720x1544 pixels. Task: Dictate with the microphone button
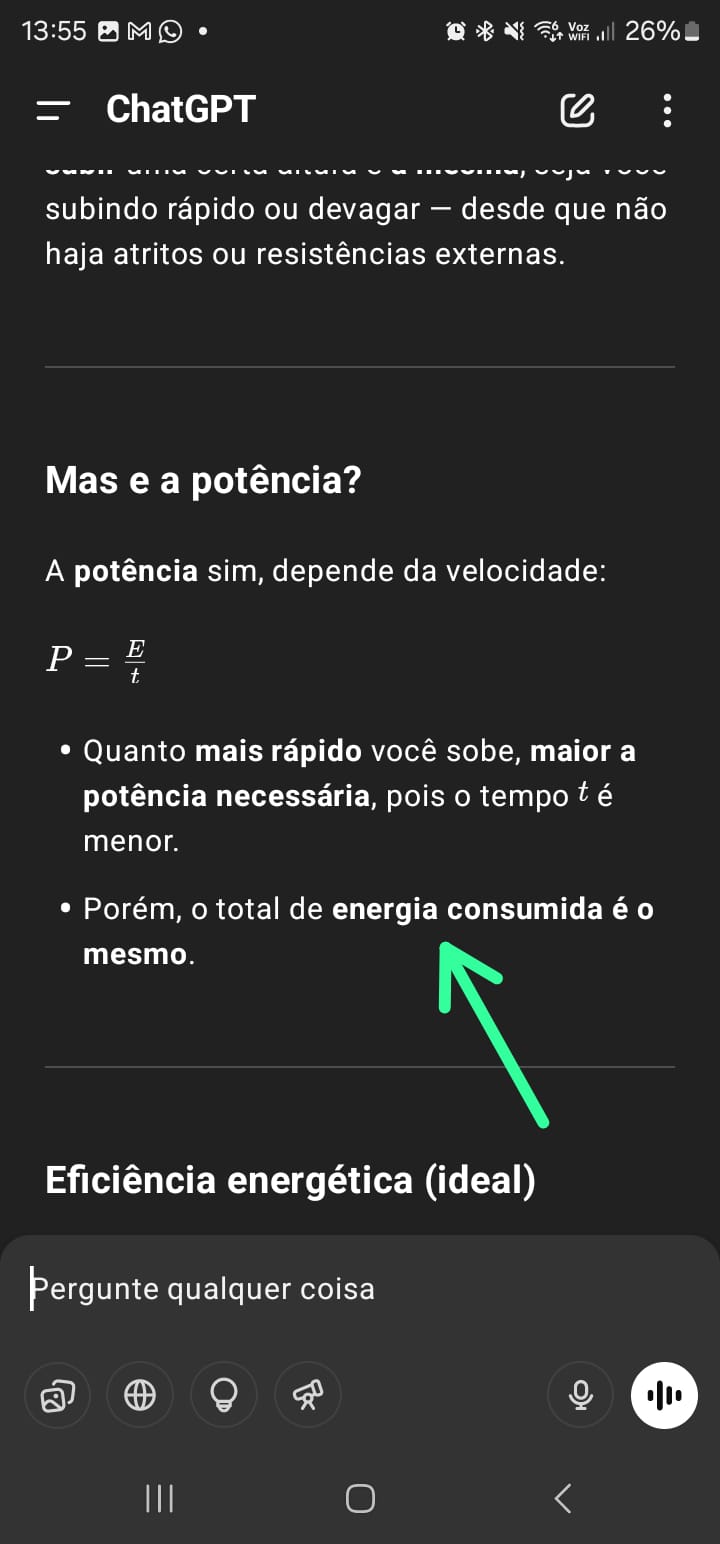point(580,1394)
